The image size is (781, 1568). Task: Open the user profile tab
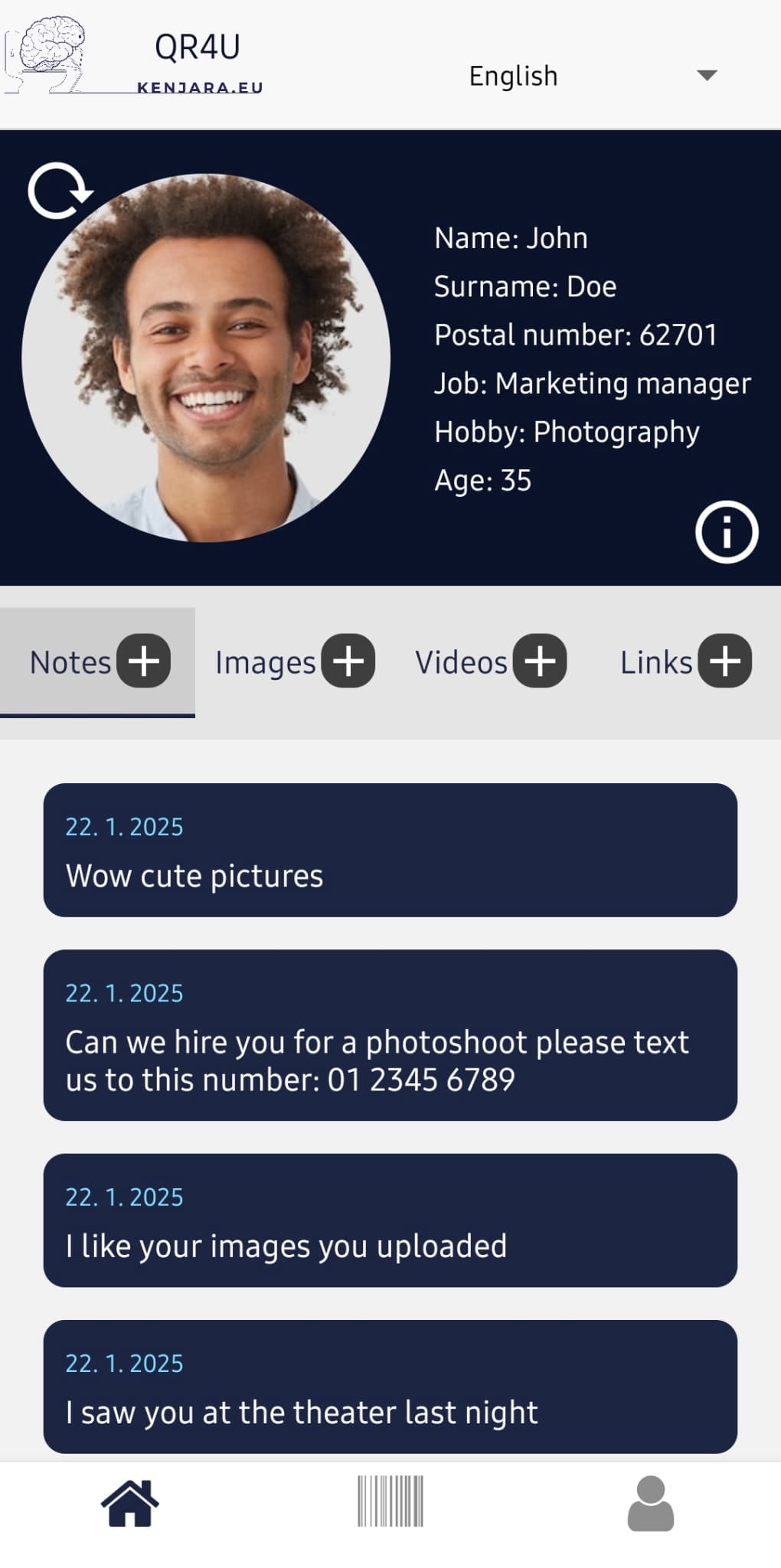[651, 1503]
